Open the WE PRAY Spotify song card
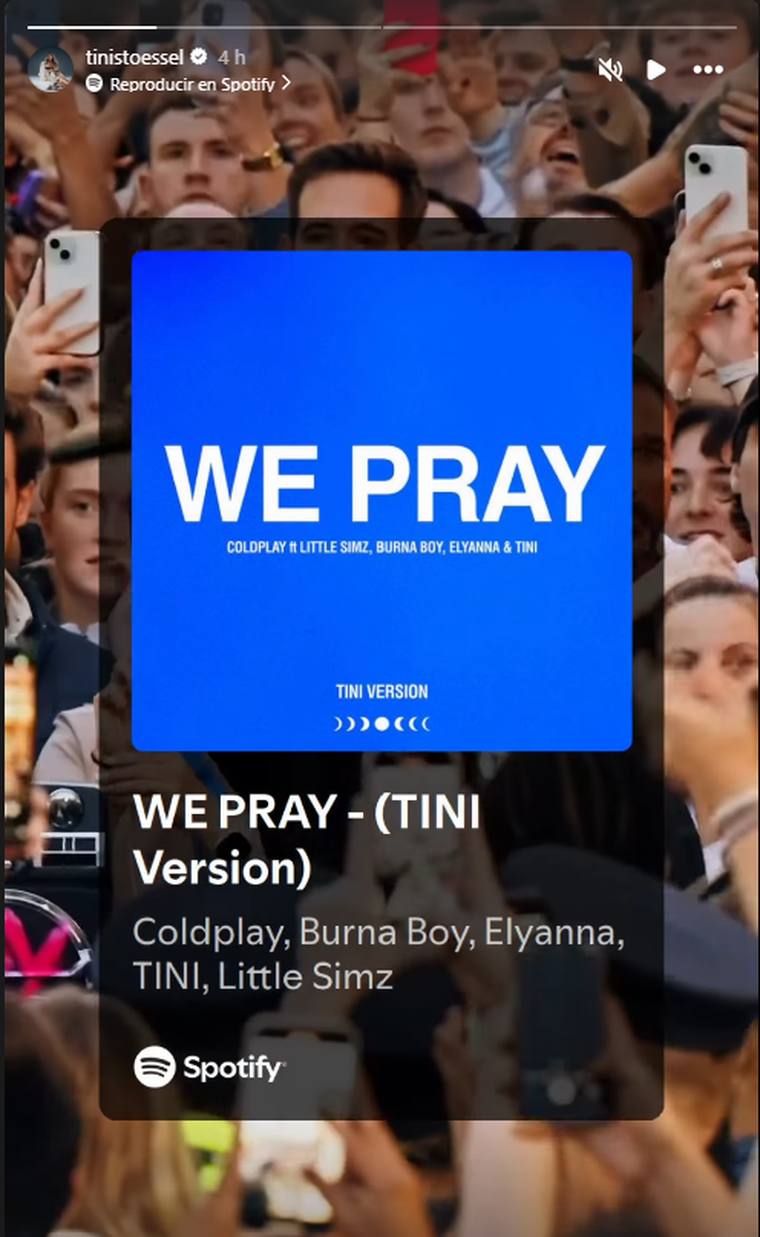760x1237 pixels. coord(381,667)
